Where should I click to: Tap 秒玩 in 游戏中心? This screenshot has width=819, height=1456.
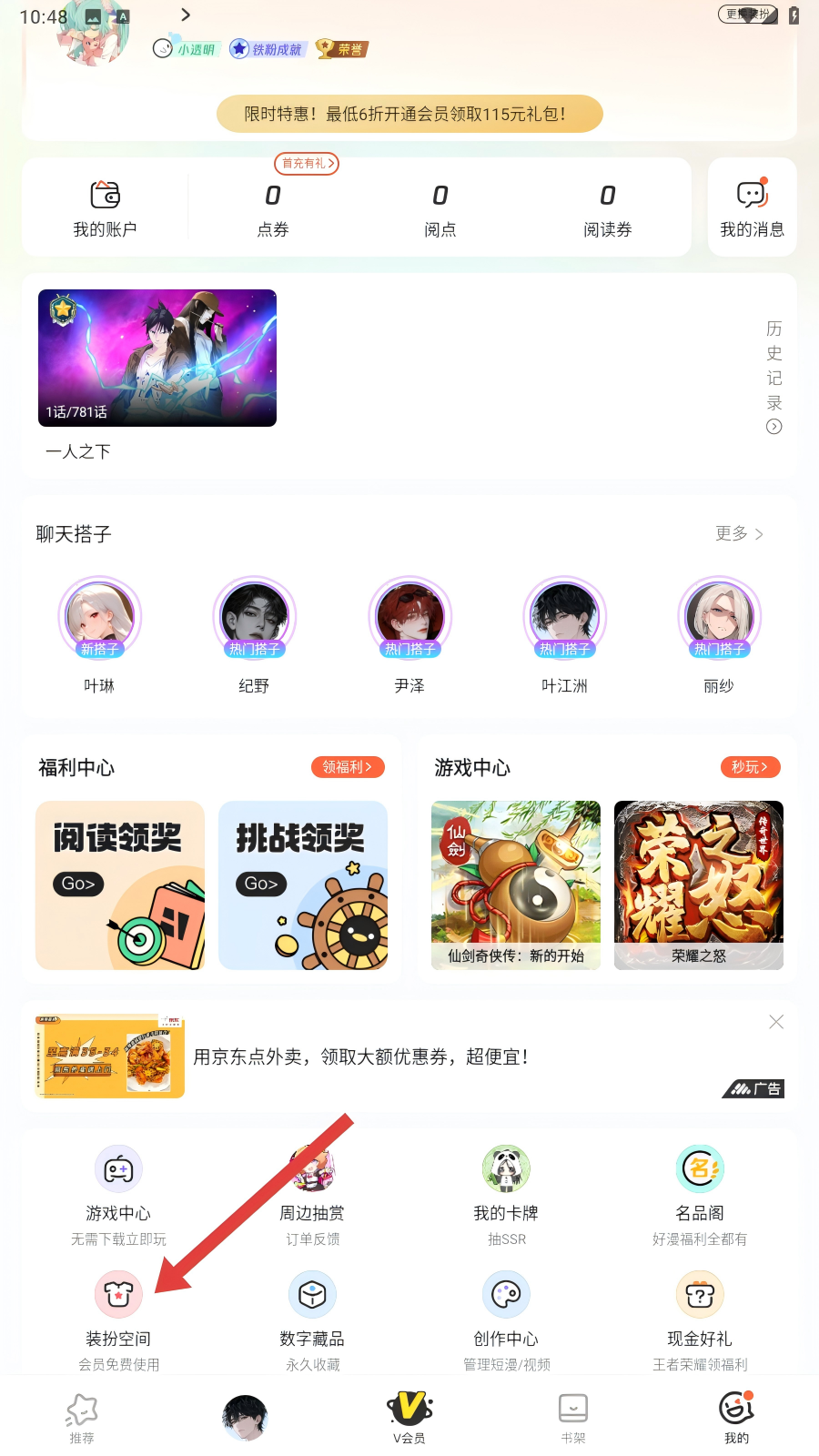[x=750, y=767]
